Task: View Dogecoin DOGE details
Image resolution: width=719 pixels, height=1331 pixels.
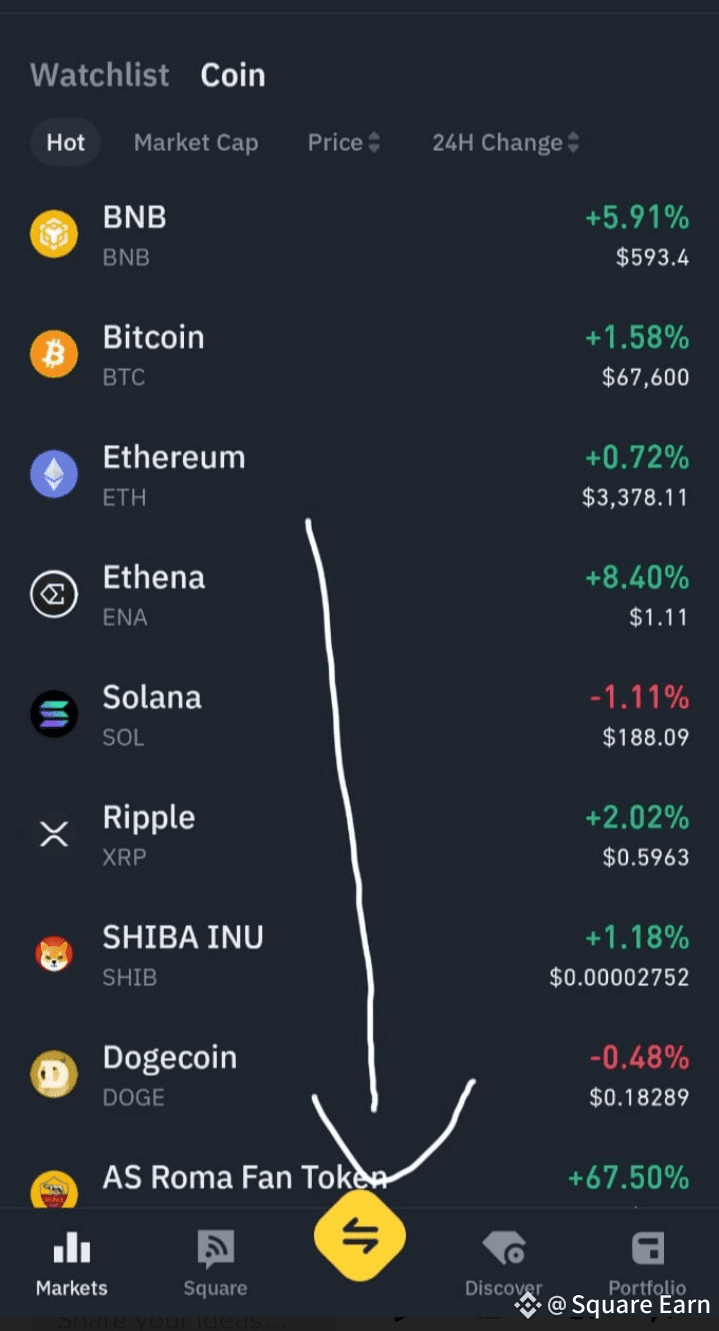Action: point(359,1076)
